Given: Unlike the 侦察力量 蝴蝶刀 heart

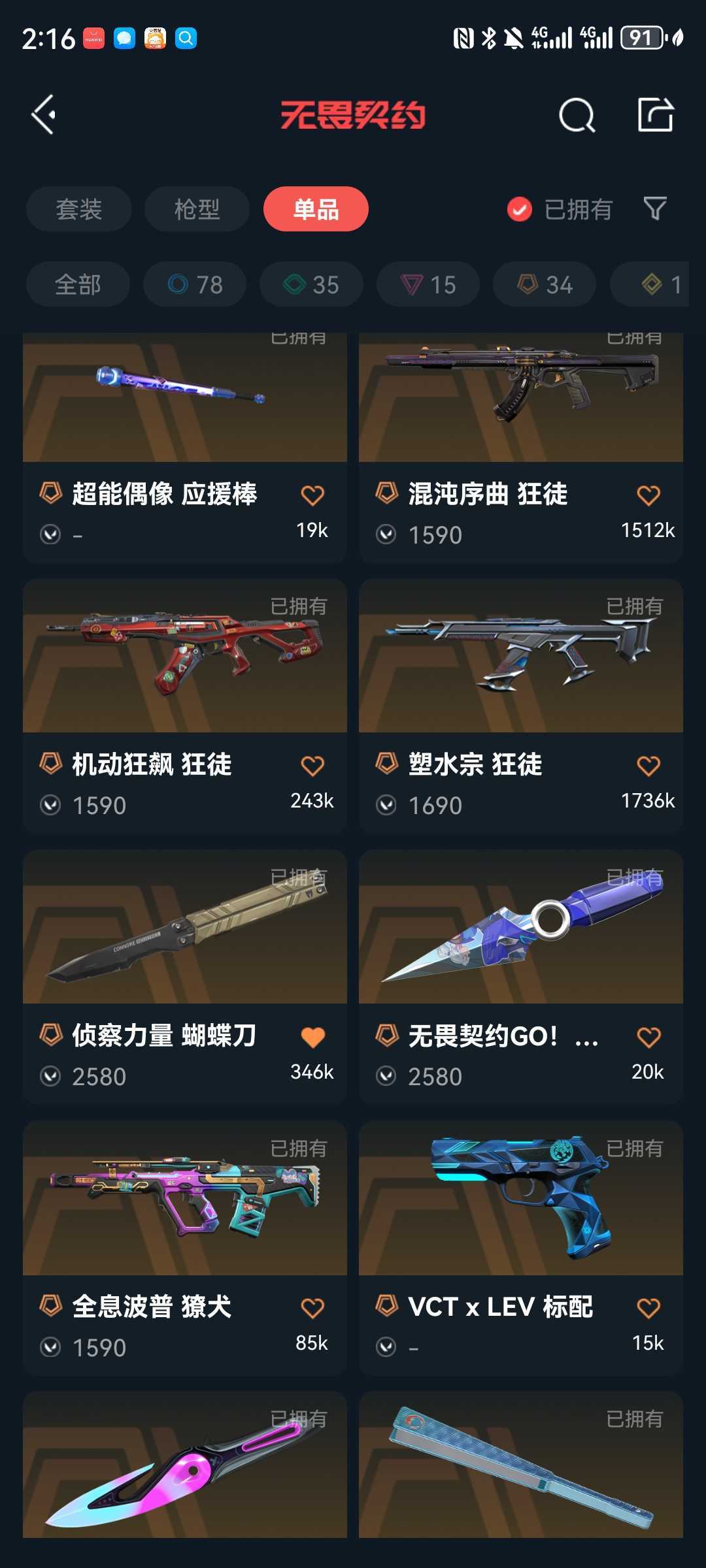Looking at the screenshot, I should pos(312,1037).
